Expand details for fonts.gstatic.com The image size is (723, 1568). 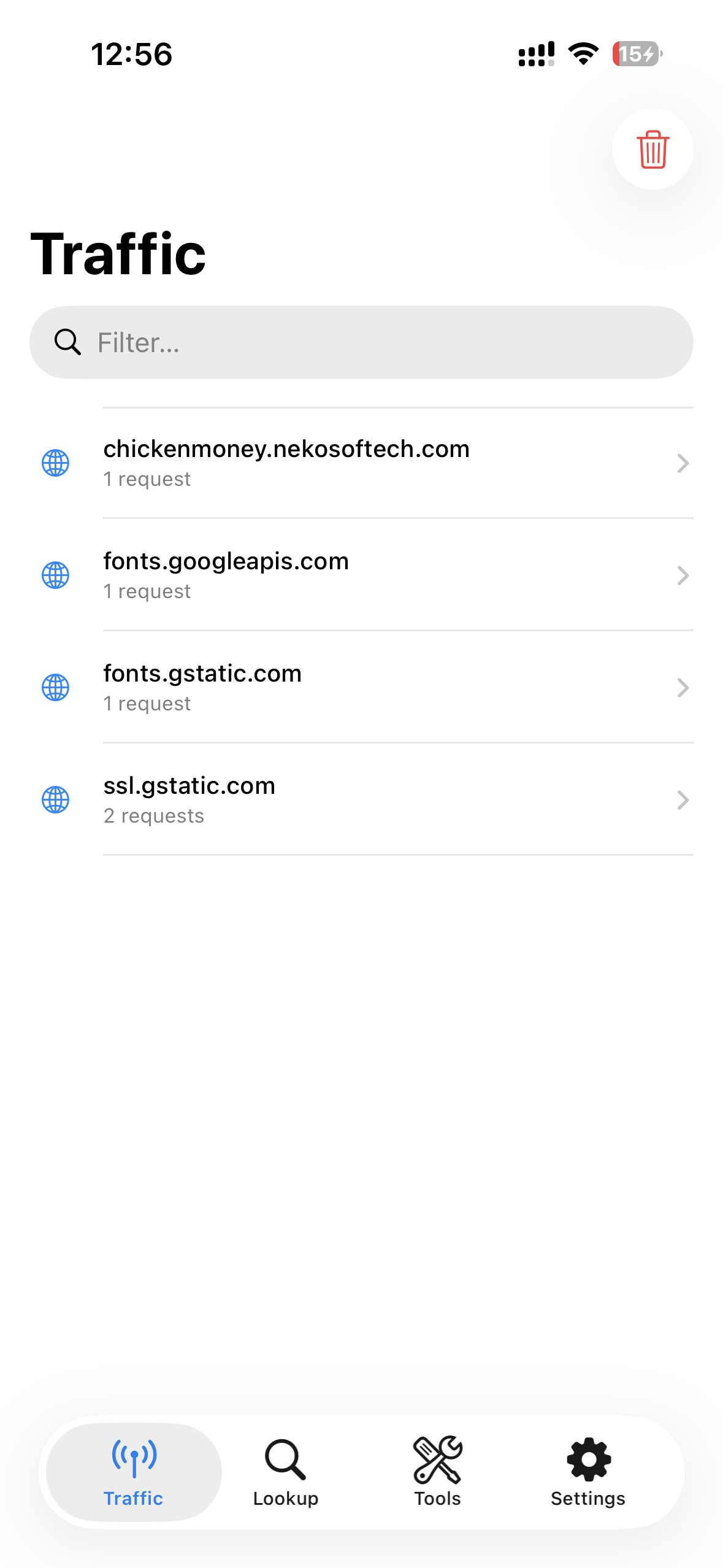(683, 687)
